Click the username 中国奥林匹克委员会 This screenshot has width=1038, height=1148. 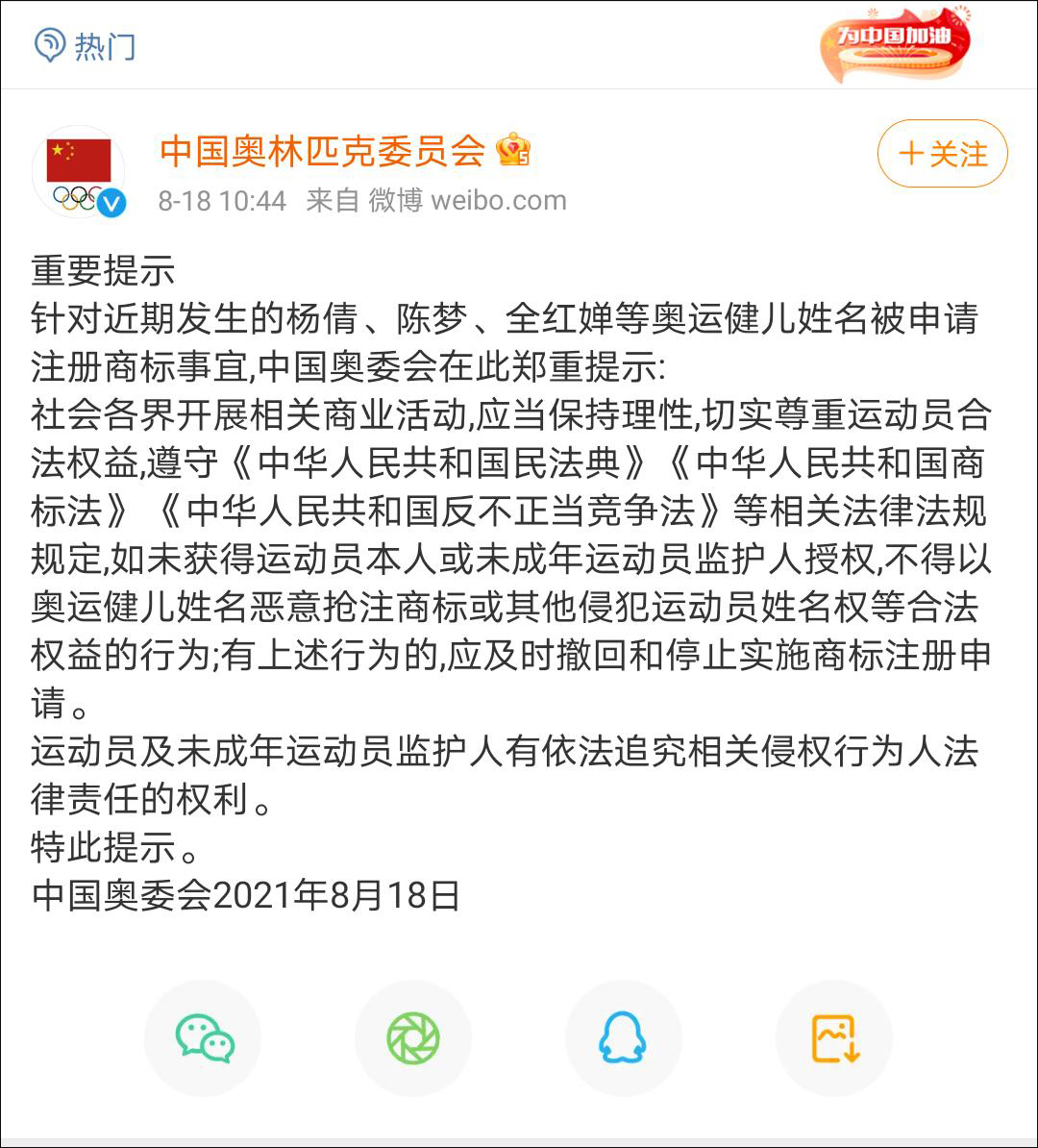click(320, 152)
